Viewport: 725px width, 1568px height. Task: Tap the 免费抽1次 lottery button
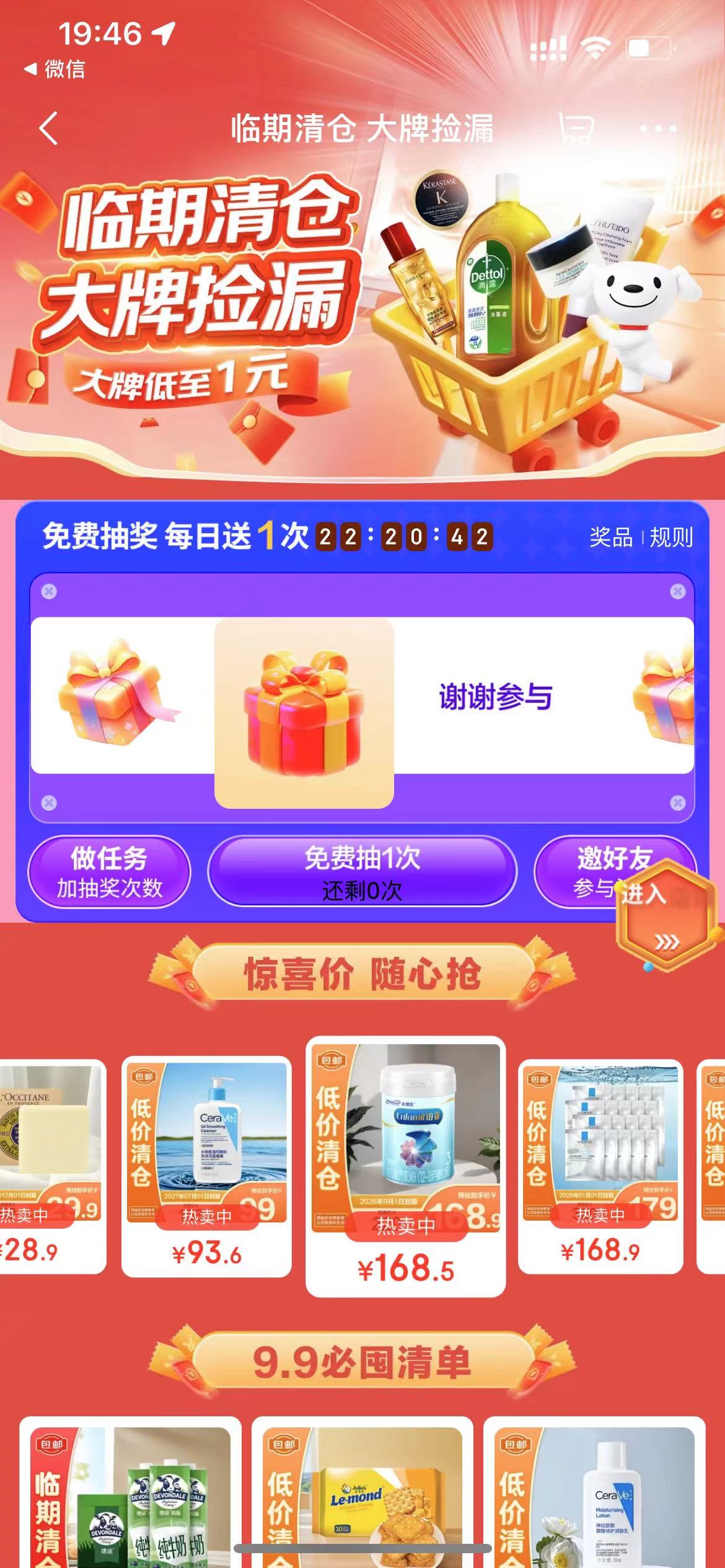[362, 872]
